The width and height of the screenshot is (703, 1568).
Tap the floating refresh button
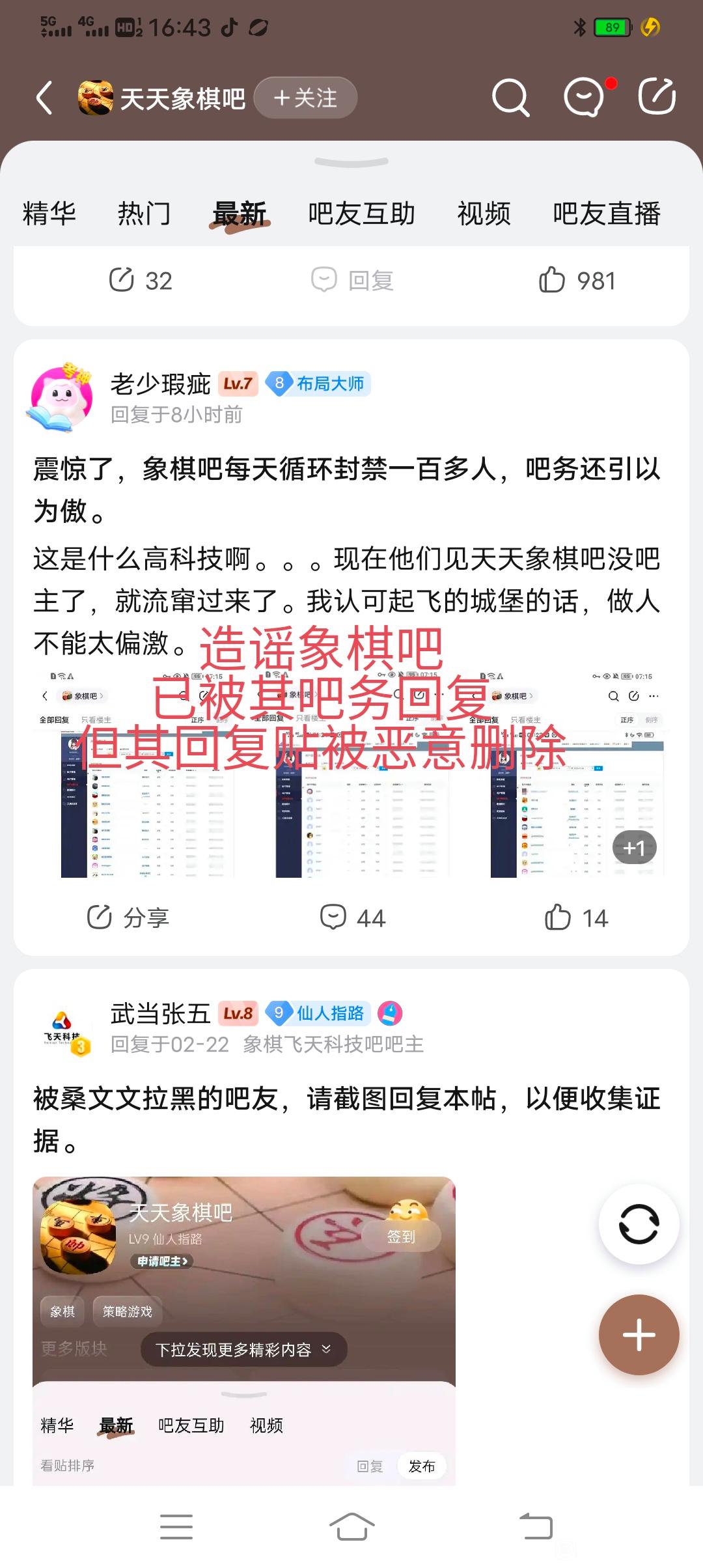tap(639, 1224)
